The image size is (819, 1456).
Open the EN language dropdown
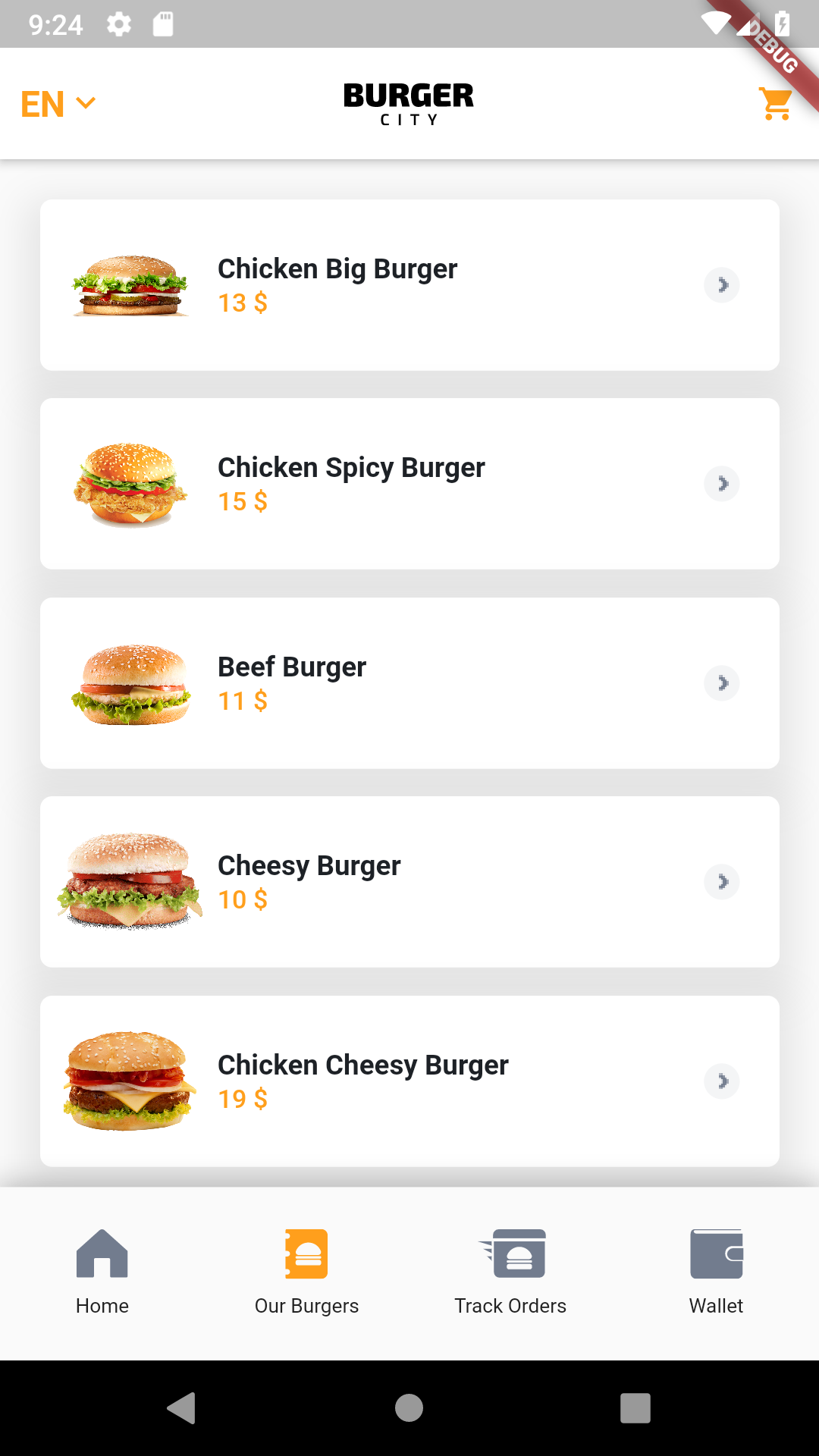58,104
